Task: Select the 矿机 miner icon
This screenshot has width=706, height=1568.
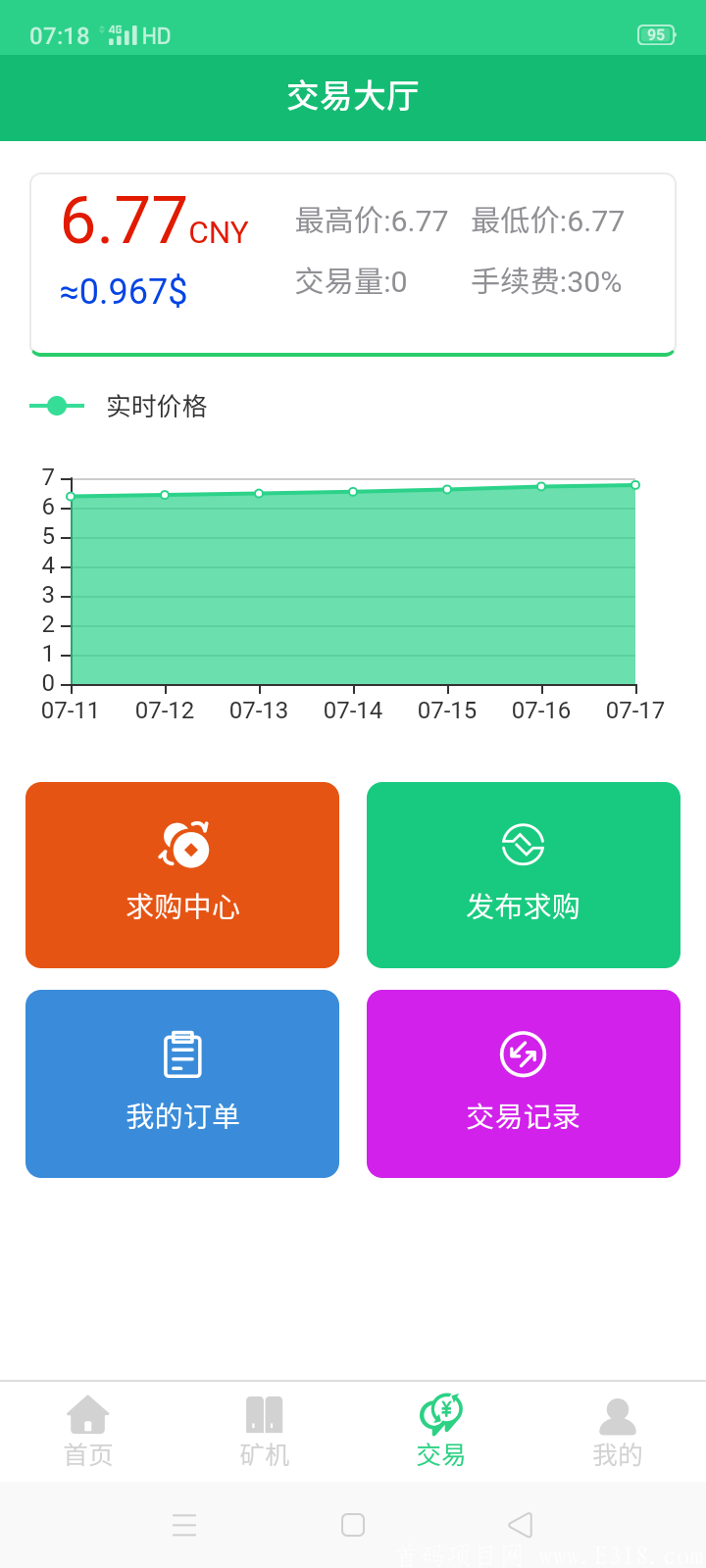Action: click(x=263, y=1413)
